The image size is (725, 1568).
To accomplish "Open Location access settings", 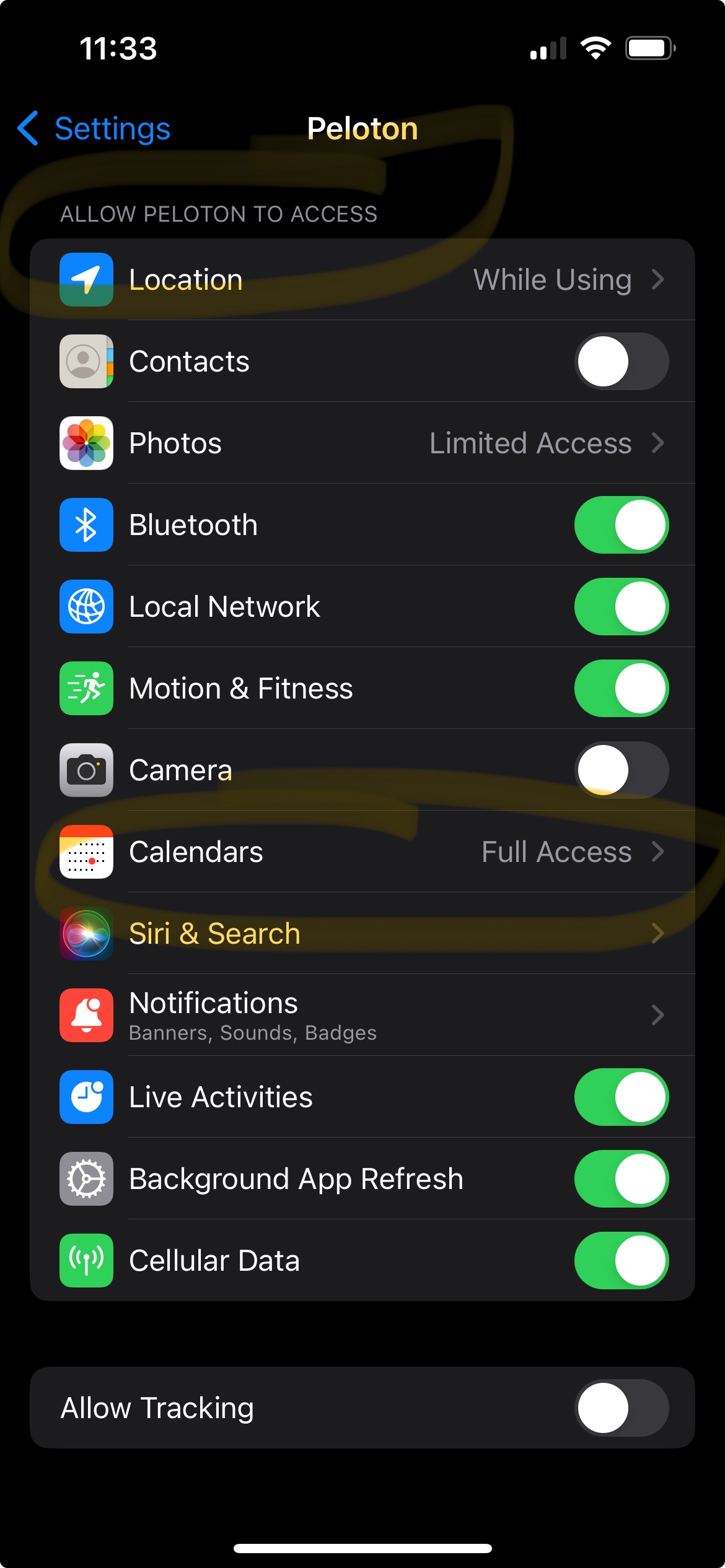I will click(x=362, y=280).
